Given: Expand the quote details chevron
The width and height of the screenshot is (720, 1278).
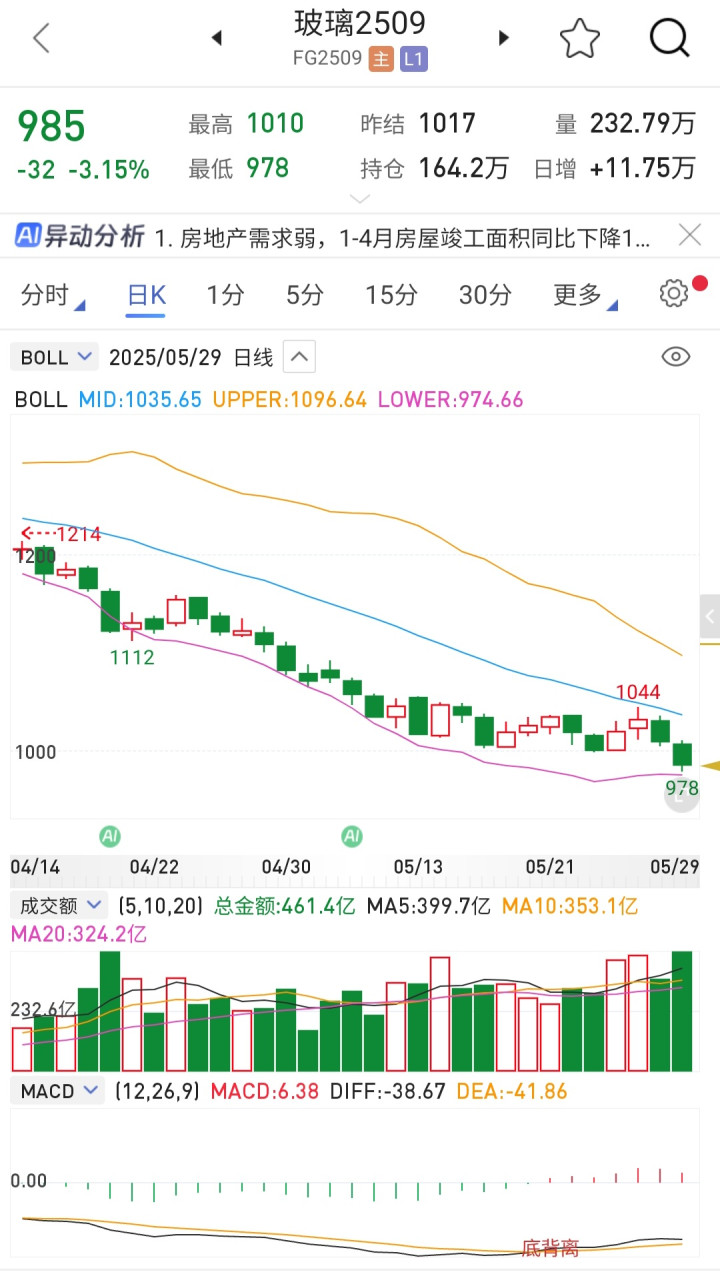Looking at the screenshot, I should (x=361, y=198).
